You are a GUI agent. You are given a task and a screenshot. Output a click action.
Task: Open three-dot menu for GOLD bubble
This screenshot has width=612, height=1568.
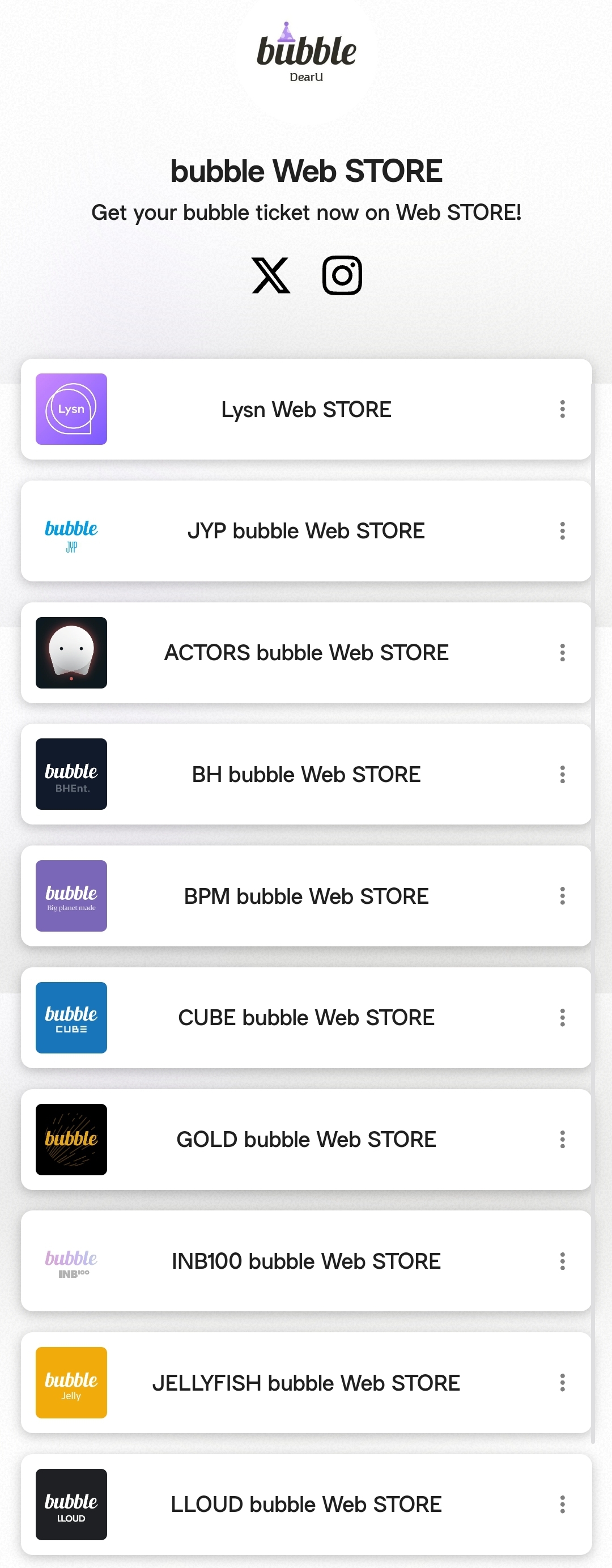click(x=562, y=1140)
